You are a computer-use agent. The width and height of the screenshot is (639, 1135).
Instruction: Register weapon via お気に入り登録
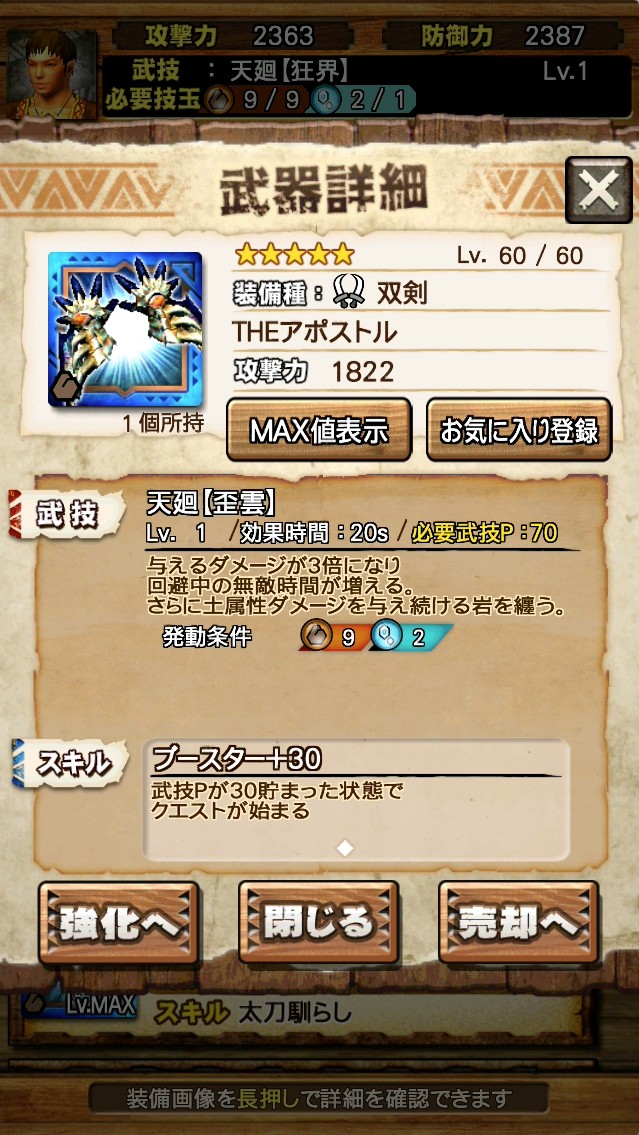pyautogui.click(x=519, y=430)
